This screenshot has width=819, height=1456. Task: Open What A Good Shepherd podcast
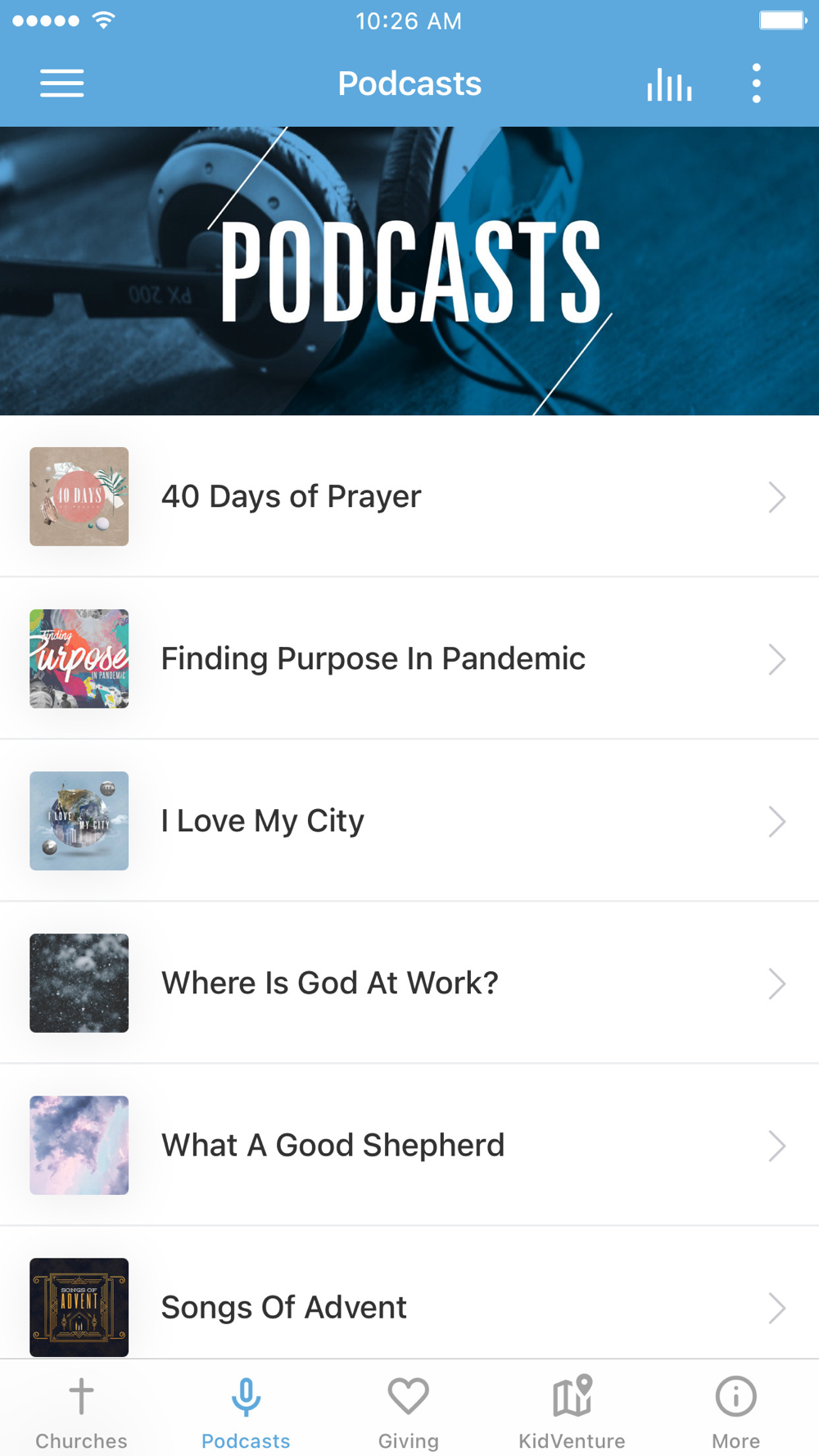click(x=409, y=1145)
